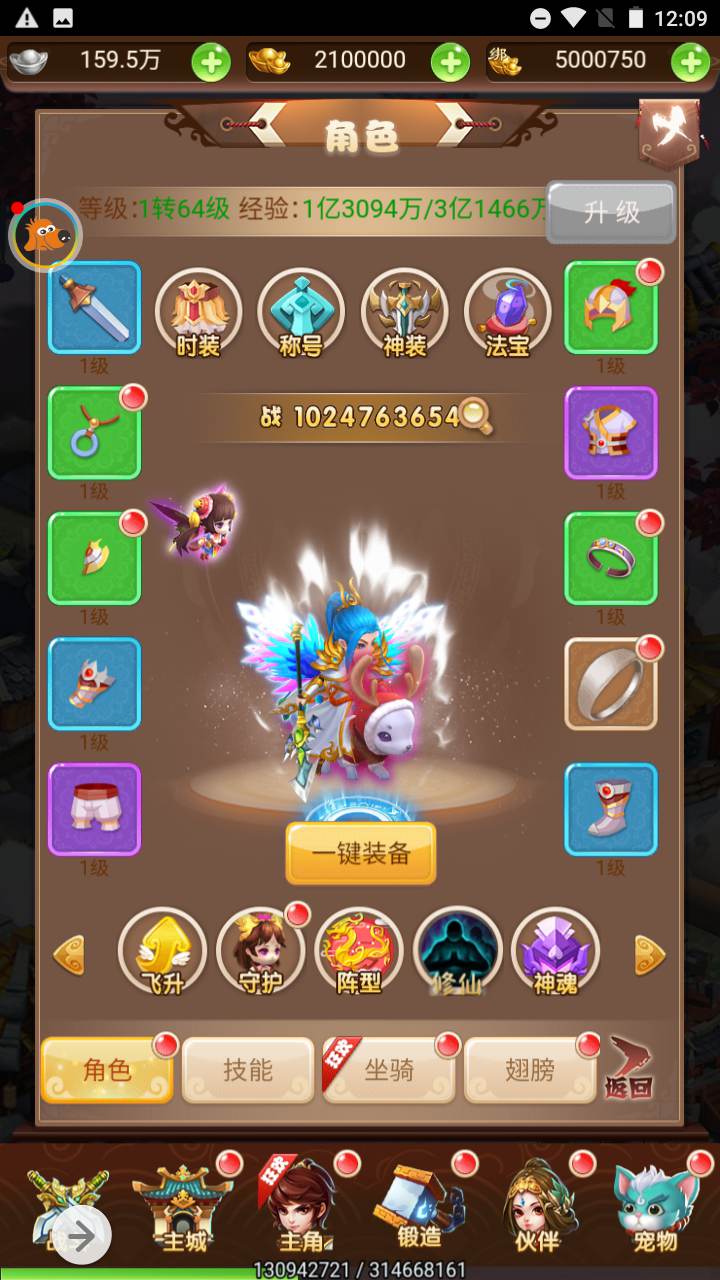Select the sword weapon equipment slot
This screenshot has width=720, height=1280.
click(95, 308)
